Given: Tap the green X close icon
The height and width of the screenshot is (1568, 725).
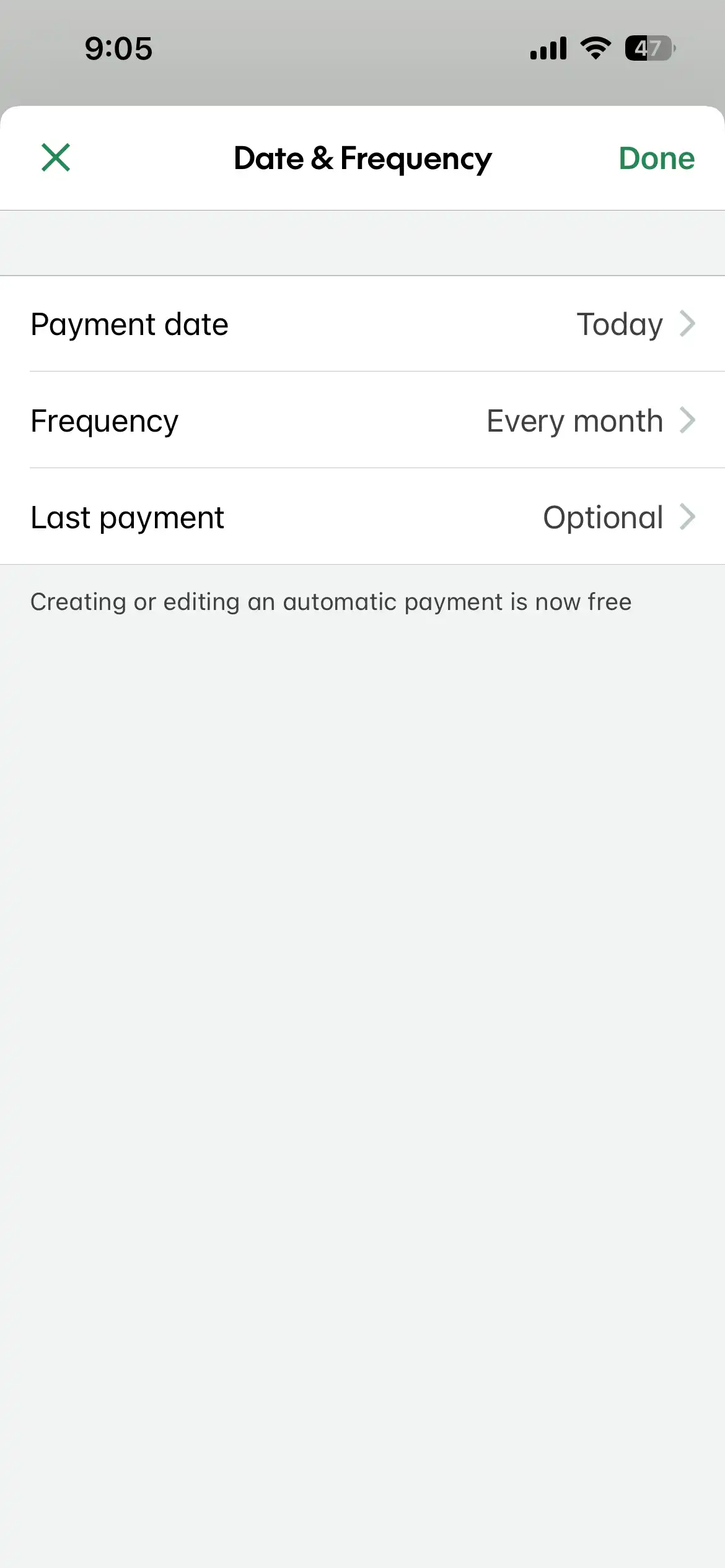Looking at the screenshot, I should [x=56, y=157].
